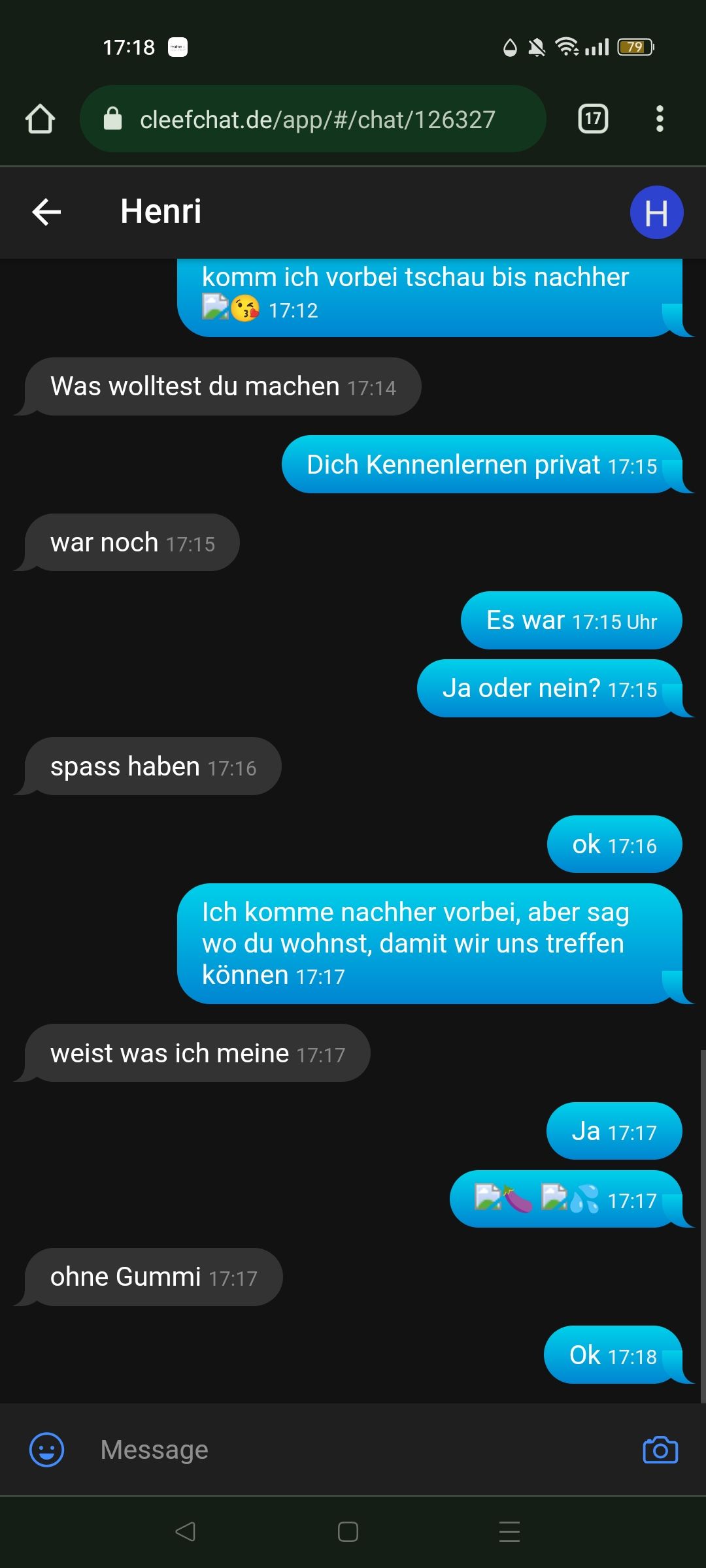Image resolution: width=706 pixels, height=1568 pixels.
Task: Open Henri's profile avatar
Action: (656, 212)
